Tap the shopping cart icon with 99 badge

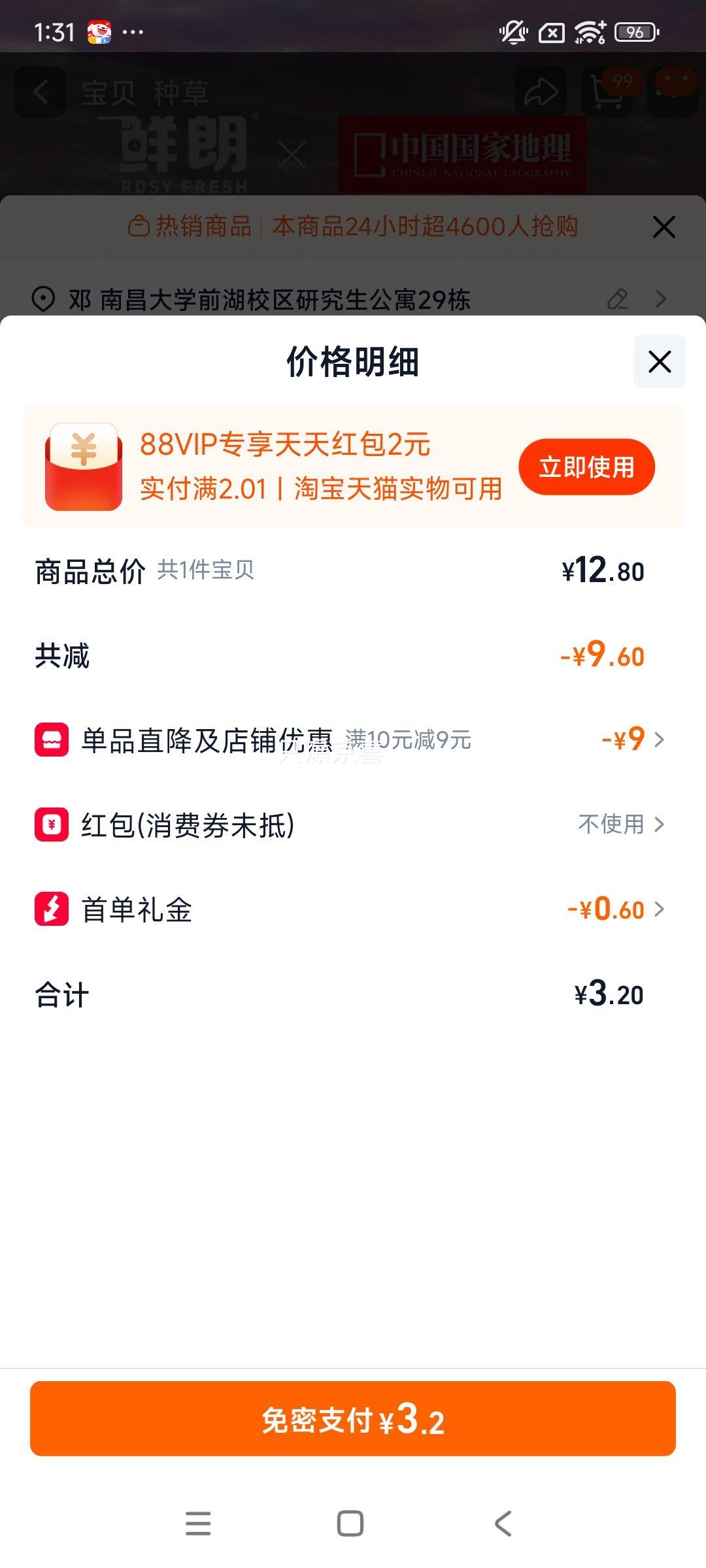(608, 91)
